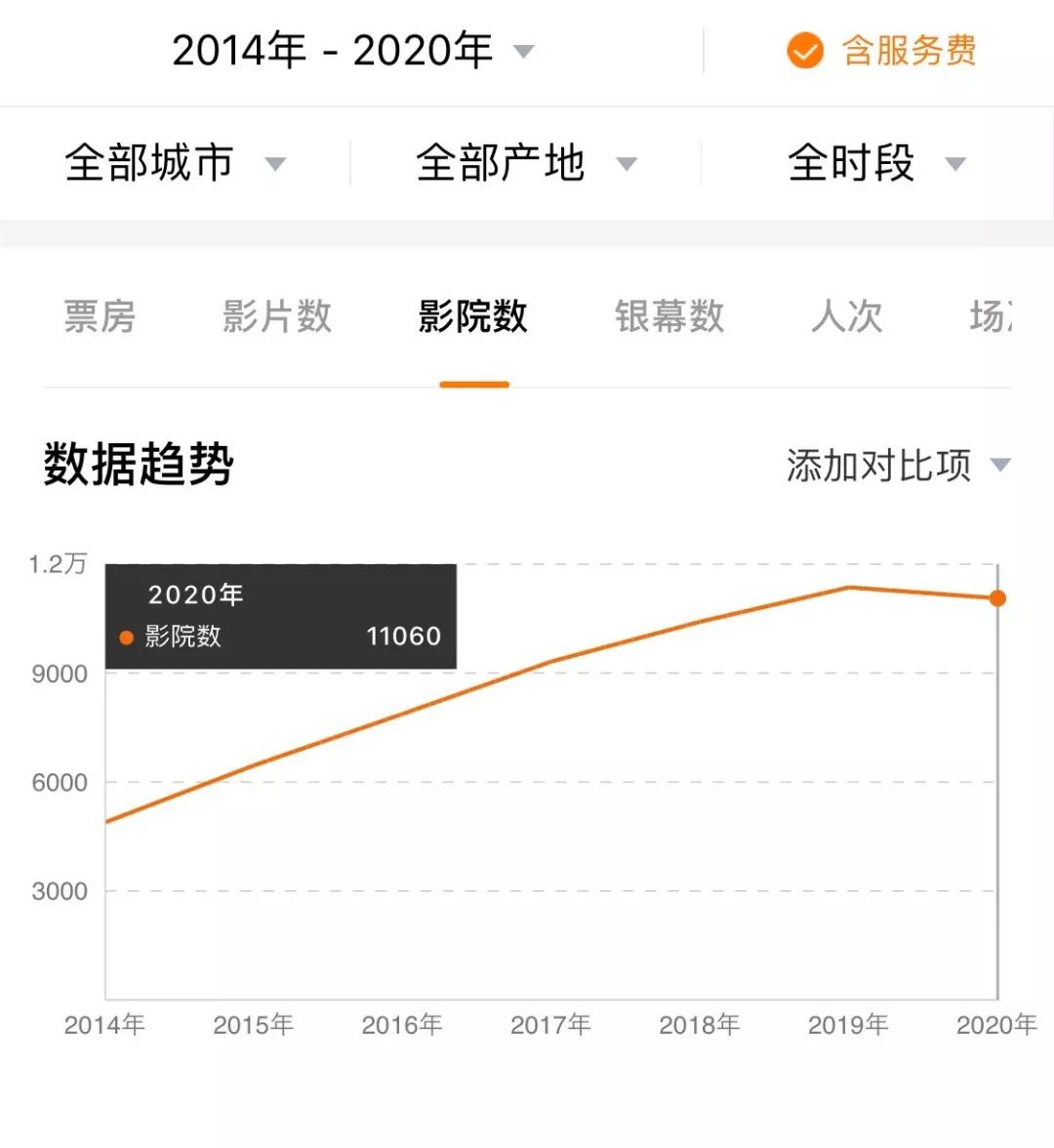Screen dimensions: 1054x1148
Task: Tap the 影院数 tab
Action: (x=473, y=316)
